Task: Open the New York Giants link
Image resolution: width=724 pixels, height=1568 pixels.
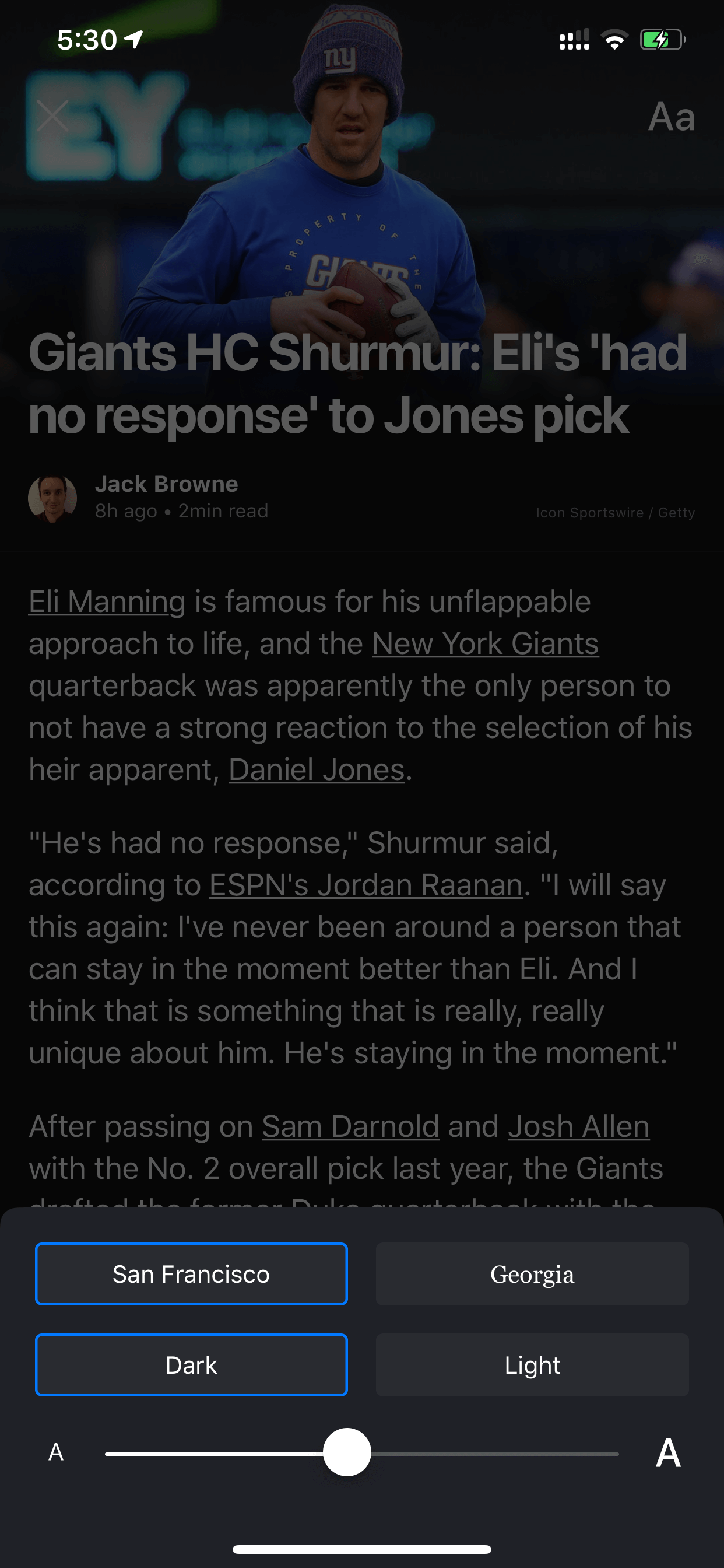Action: 485,644
